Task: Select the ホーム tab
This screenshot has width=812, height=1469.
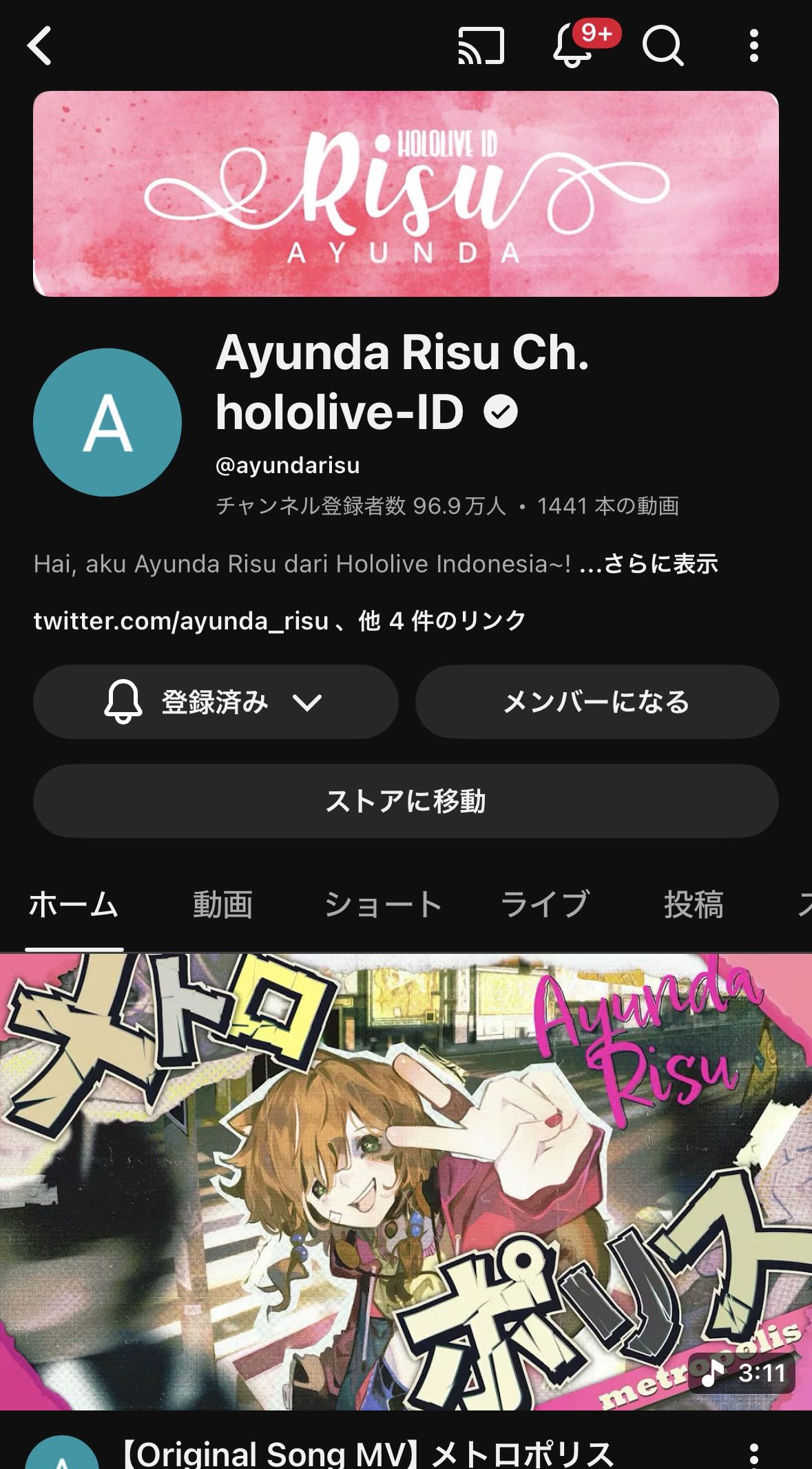Action: 74,904
